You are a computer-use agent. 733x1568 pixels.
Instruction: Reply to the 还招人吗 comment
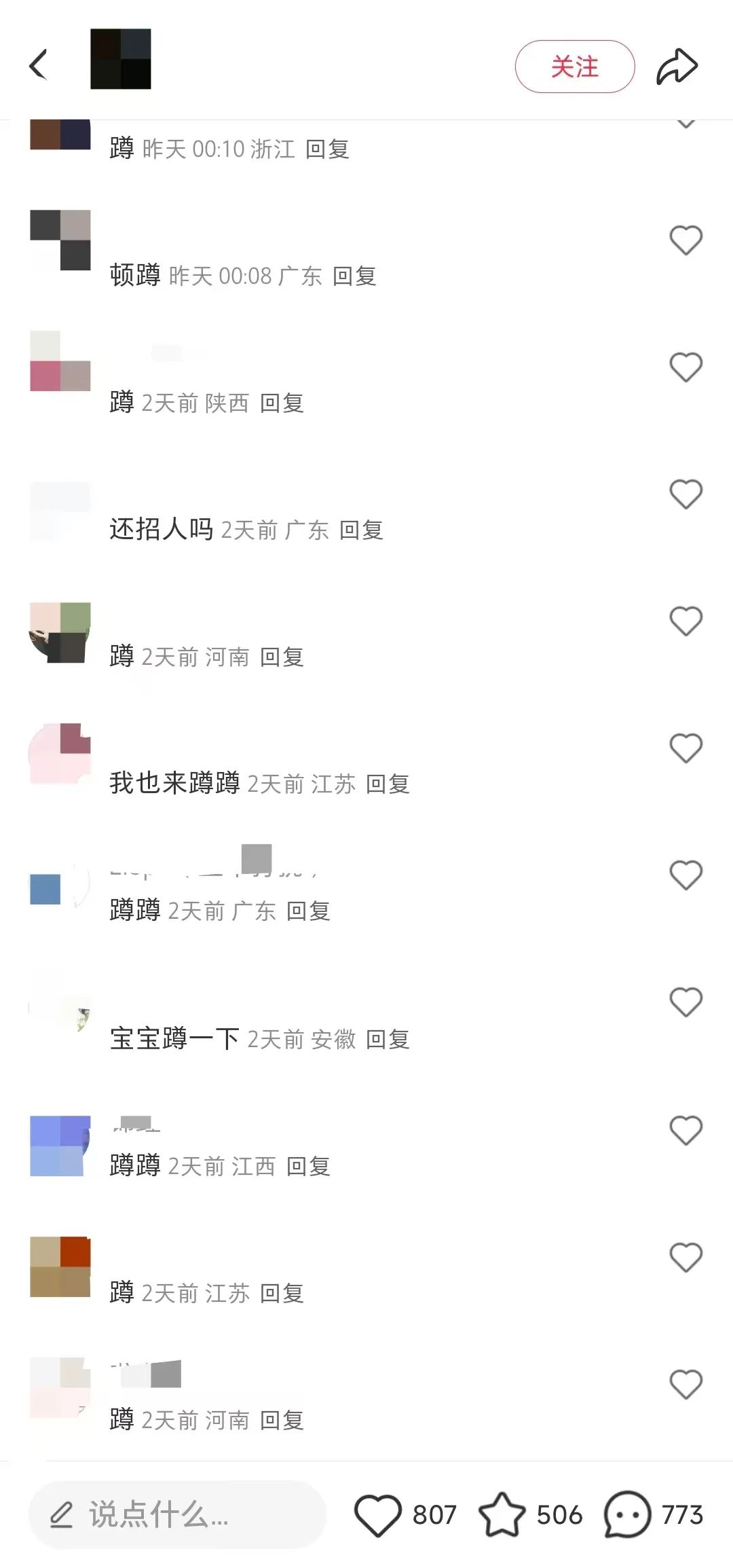coord(361,530)
